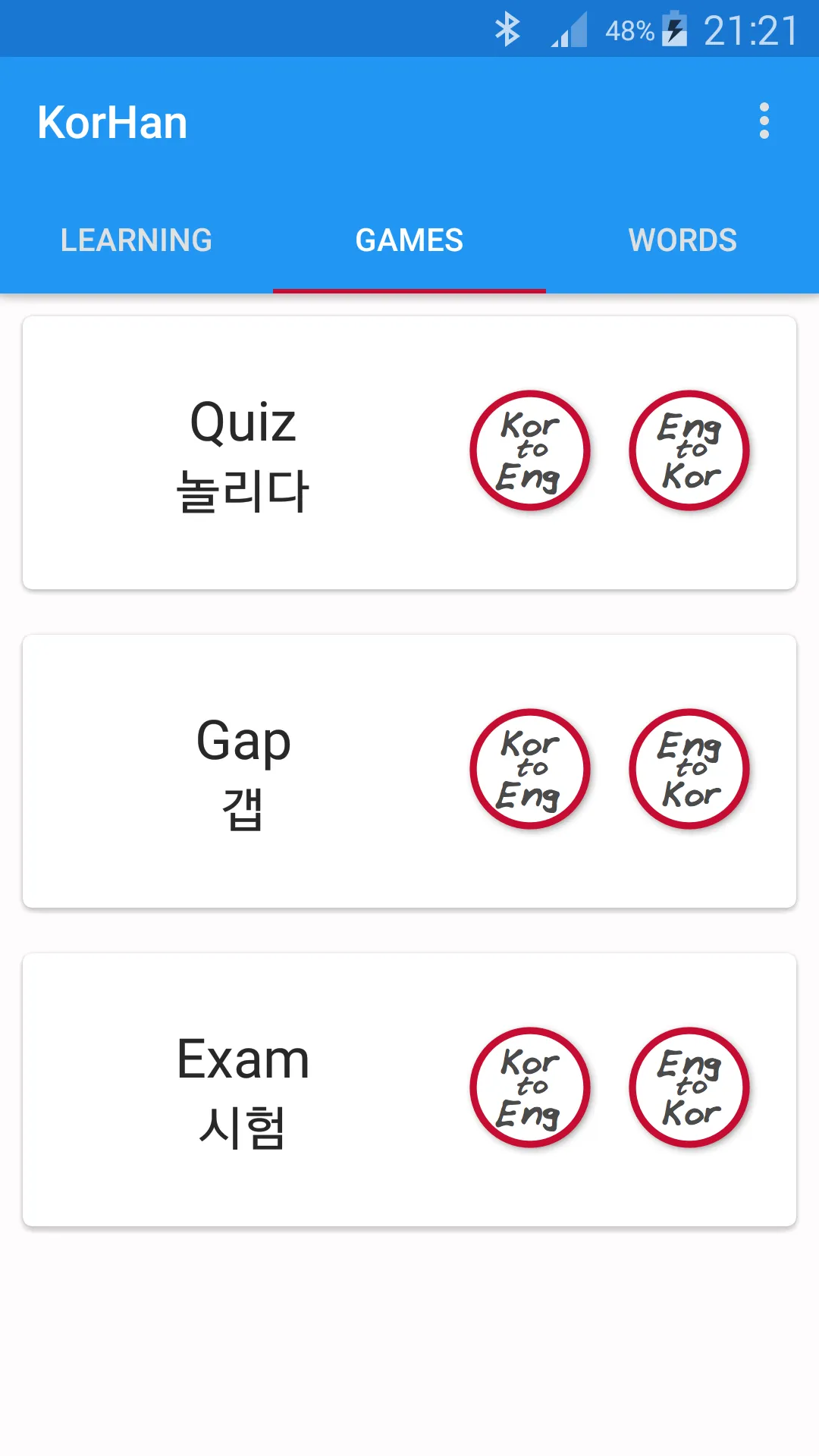Begin Exam in Eng to Kor mode
This screenshot has width=819, height=1456.
(x=689, y=1087)
